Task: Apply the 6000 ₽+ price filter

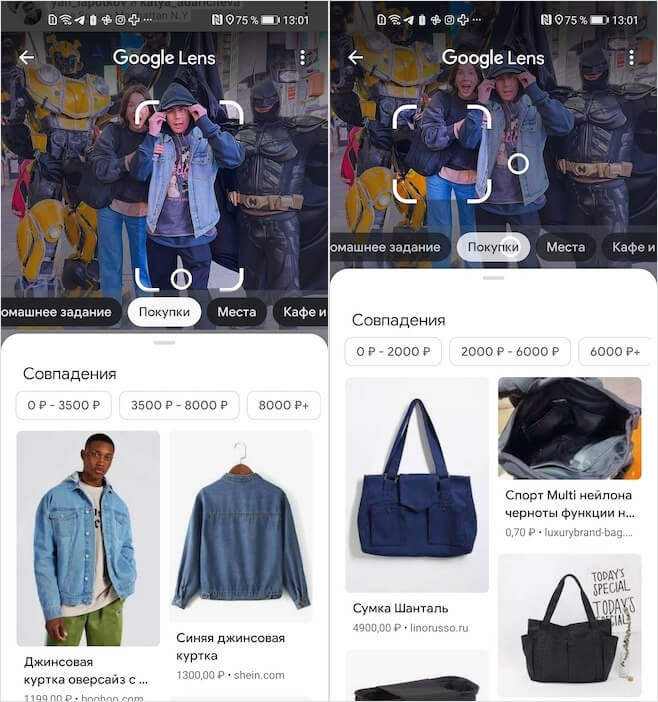Action: tap(618, 352)
